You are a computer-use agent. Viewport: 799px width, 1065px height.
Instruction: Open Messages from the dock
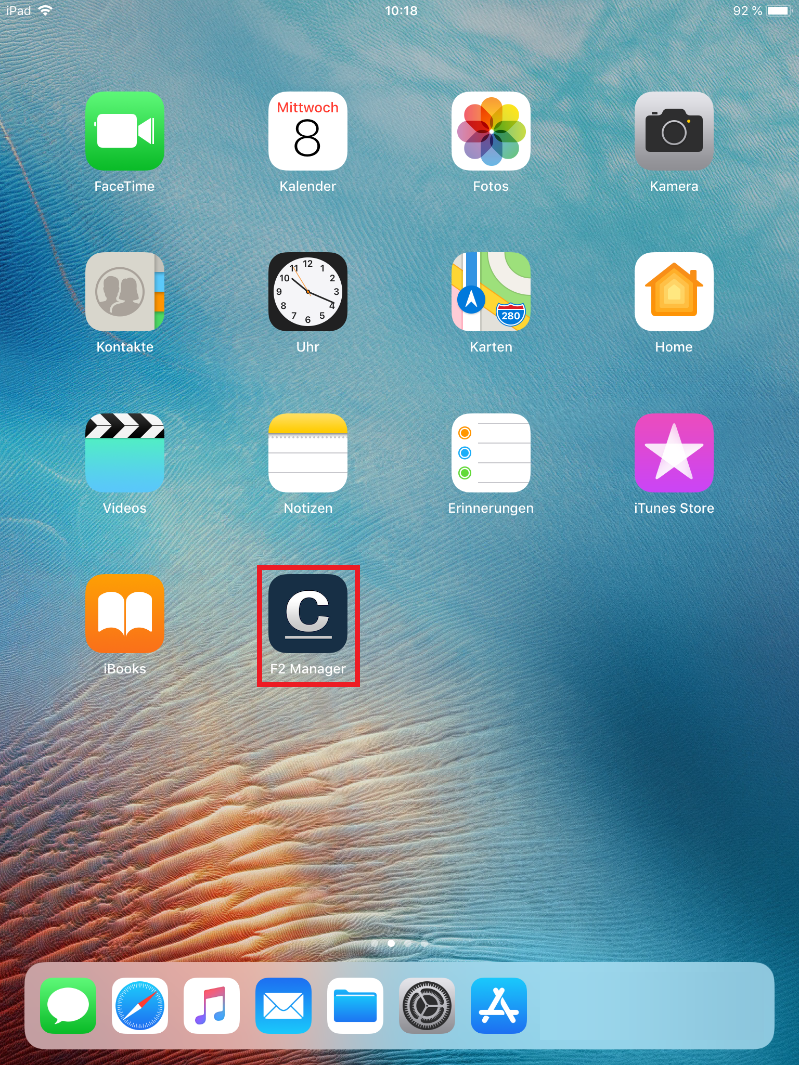coord(68,1006)
